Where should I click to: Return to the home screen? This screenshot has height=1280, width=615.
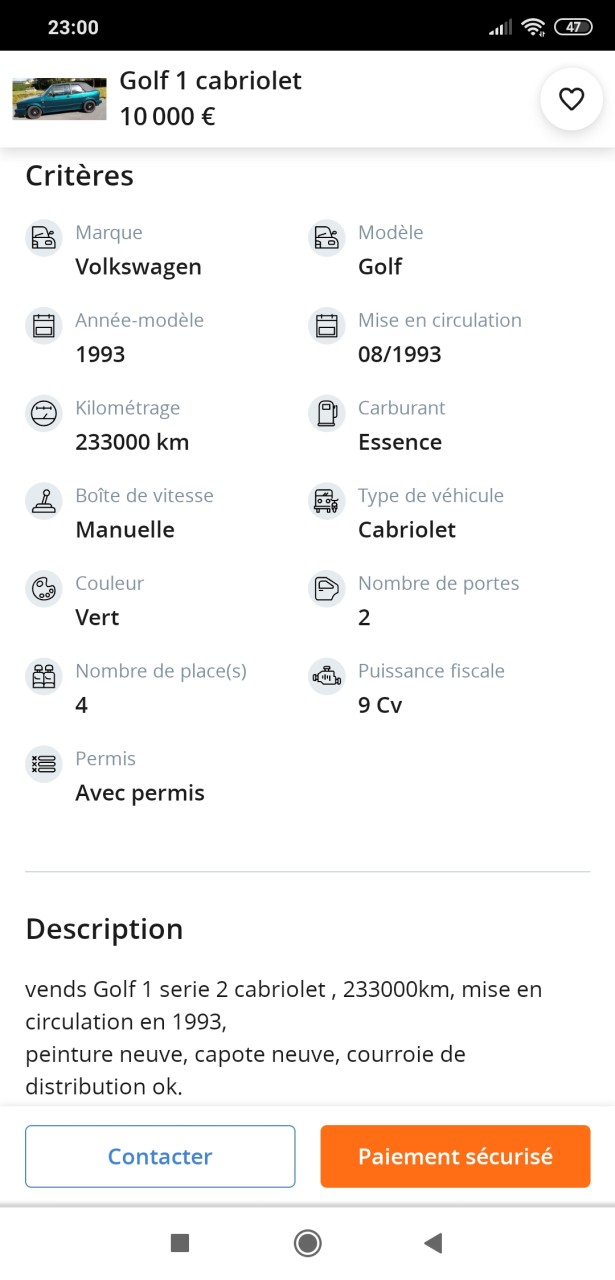307,1243
